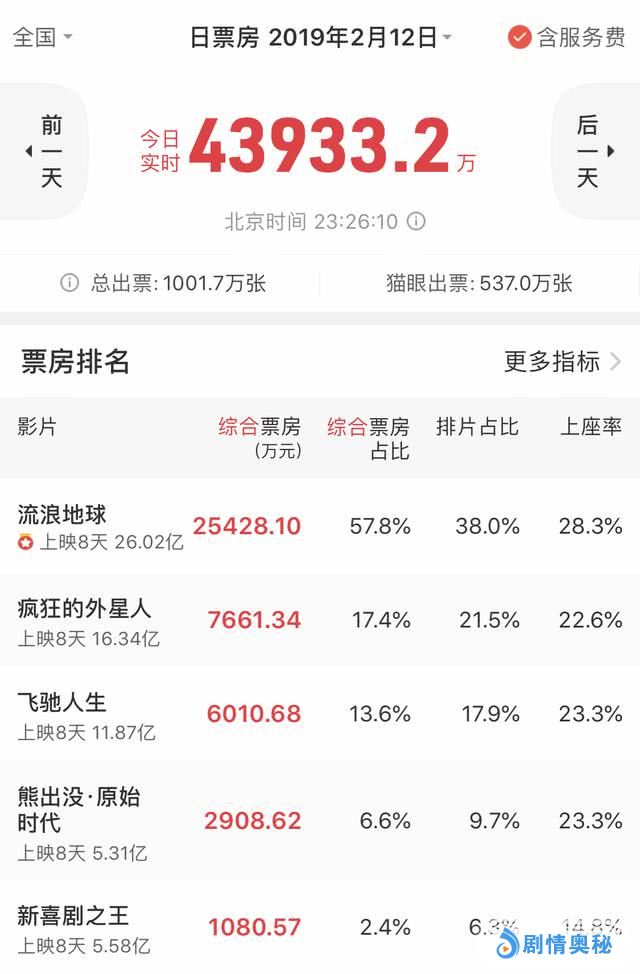
Task: Tap the info icon next to 总出票
Action: pyautogui.click(x=69, y=283)
